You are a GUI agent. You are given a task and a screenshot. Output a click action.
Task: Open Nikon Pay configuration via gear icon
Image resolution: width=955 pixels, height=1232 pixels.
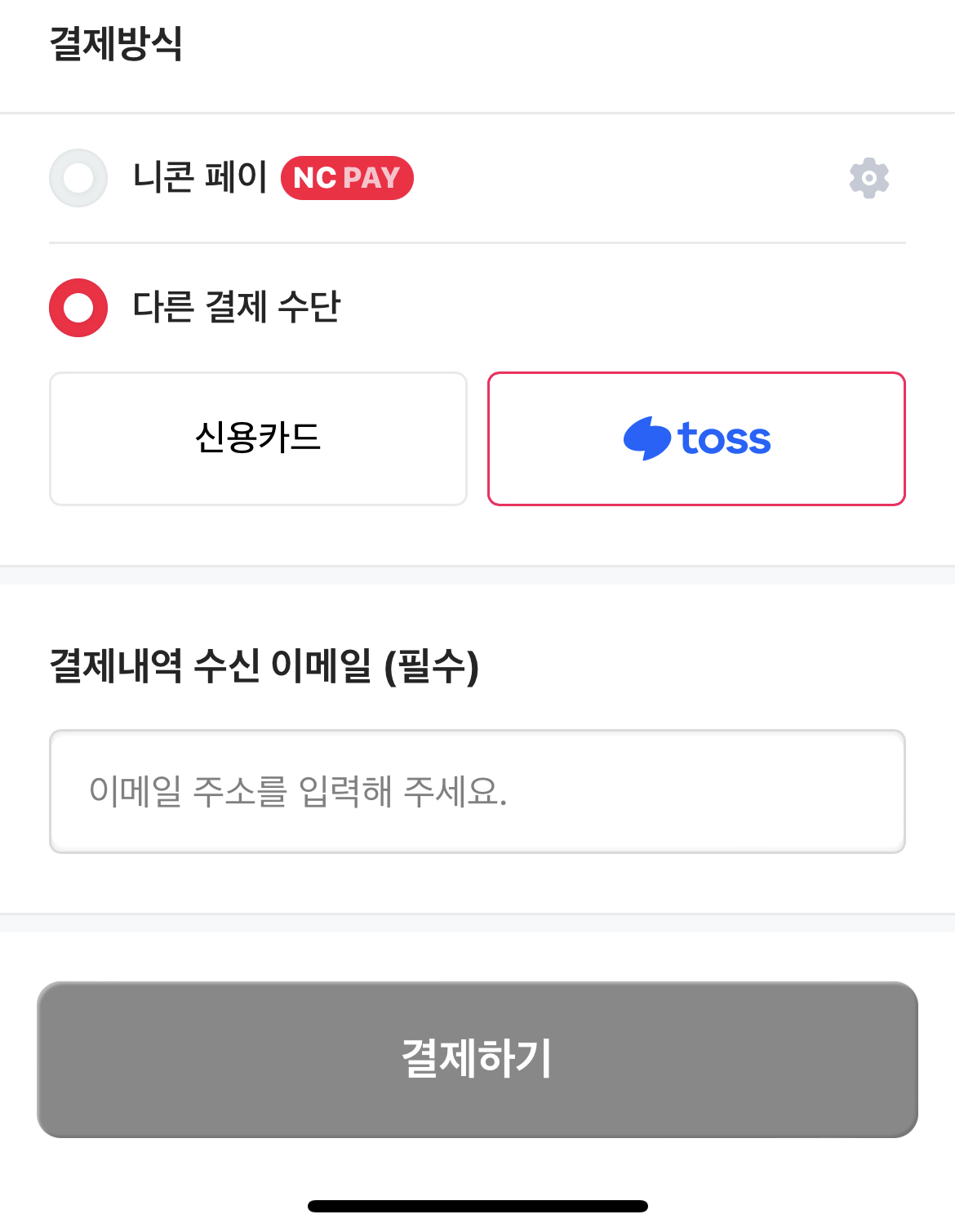point(868,178)
